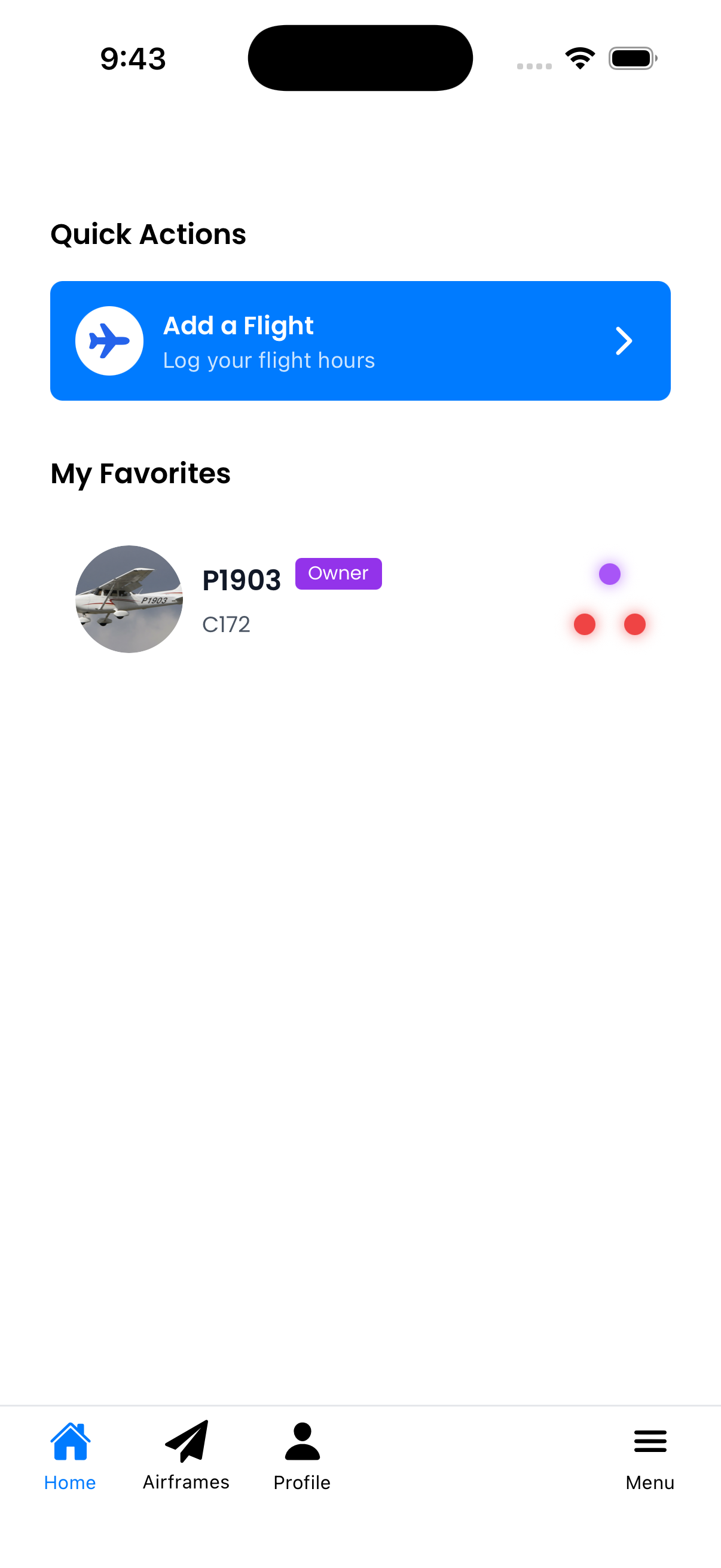Select the purple Owner badge color label
The height and width of the screenshot is (1568, 721).
click(x=338, y=573)
